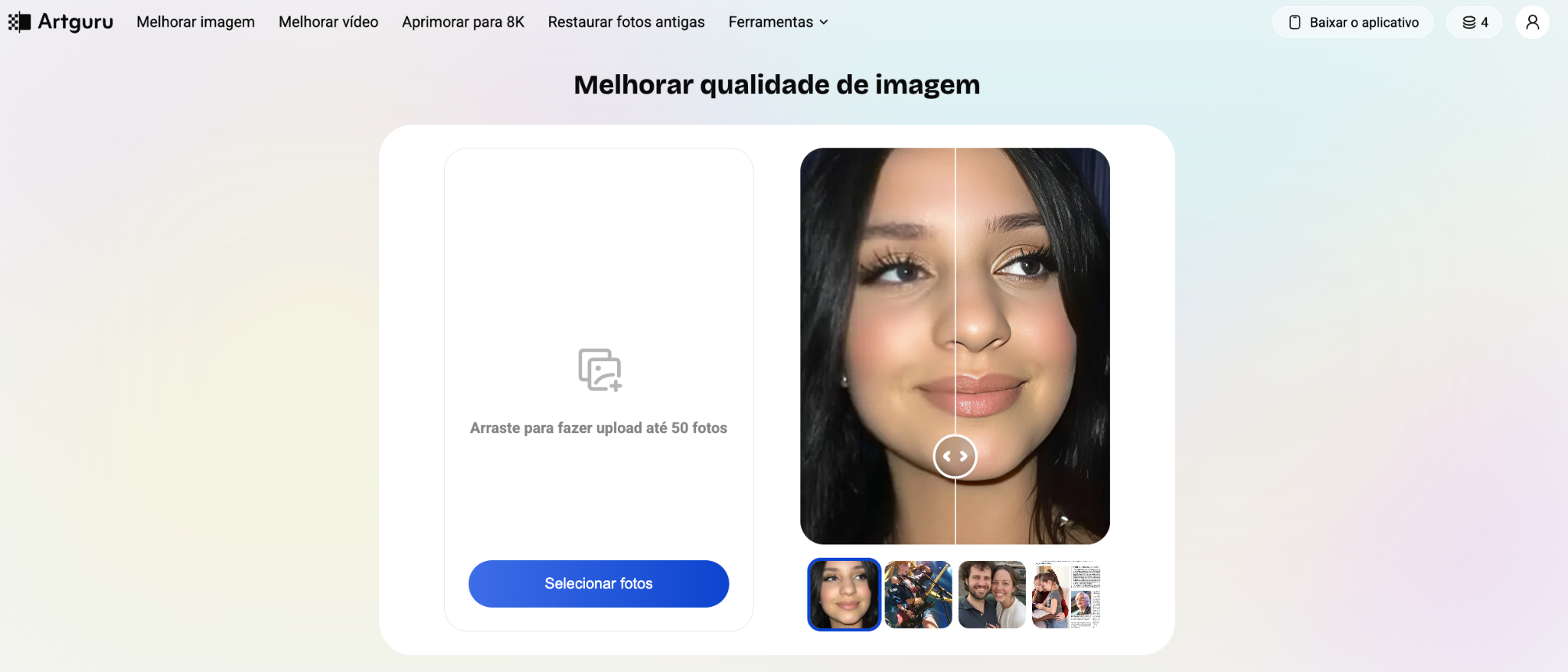Open the credits balance showing 4
1568x672 pixels.
pyautogui.click(x=1475, y=22)
